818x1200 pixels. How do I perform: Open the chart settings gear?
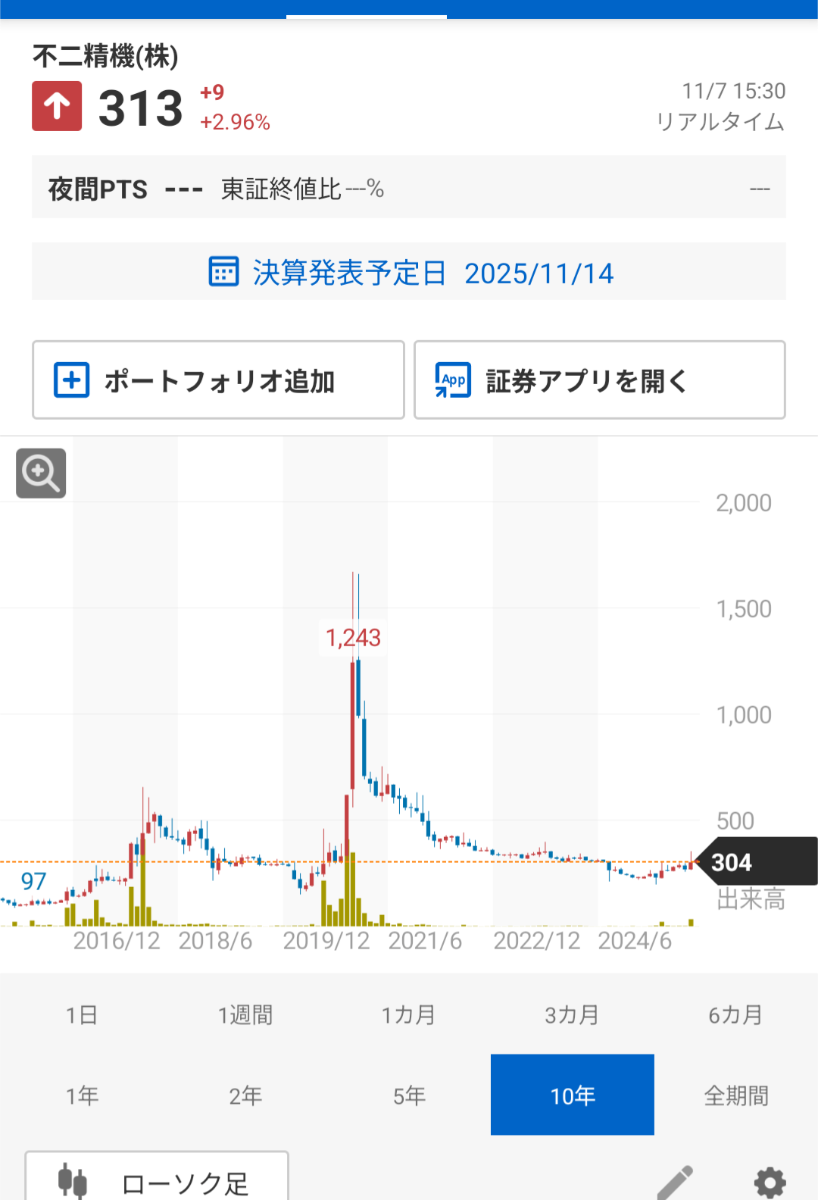769,1181
